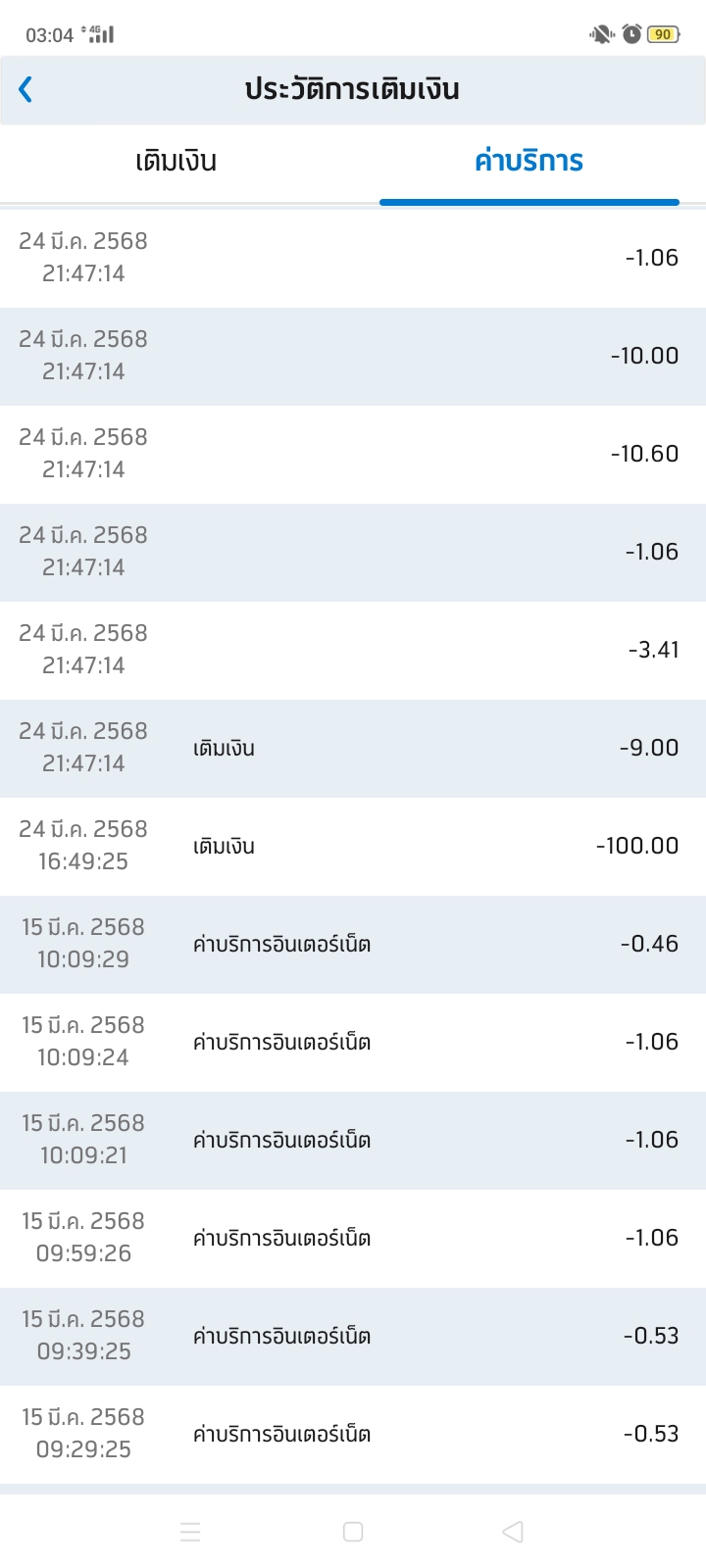Select the ค่าบริการ tab
This screenshot has width=706, height=1568.
coord(529,162)
